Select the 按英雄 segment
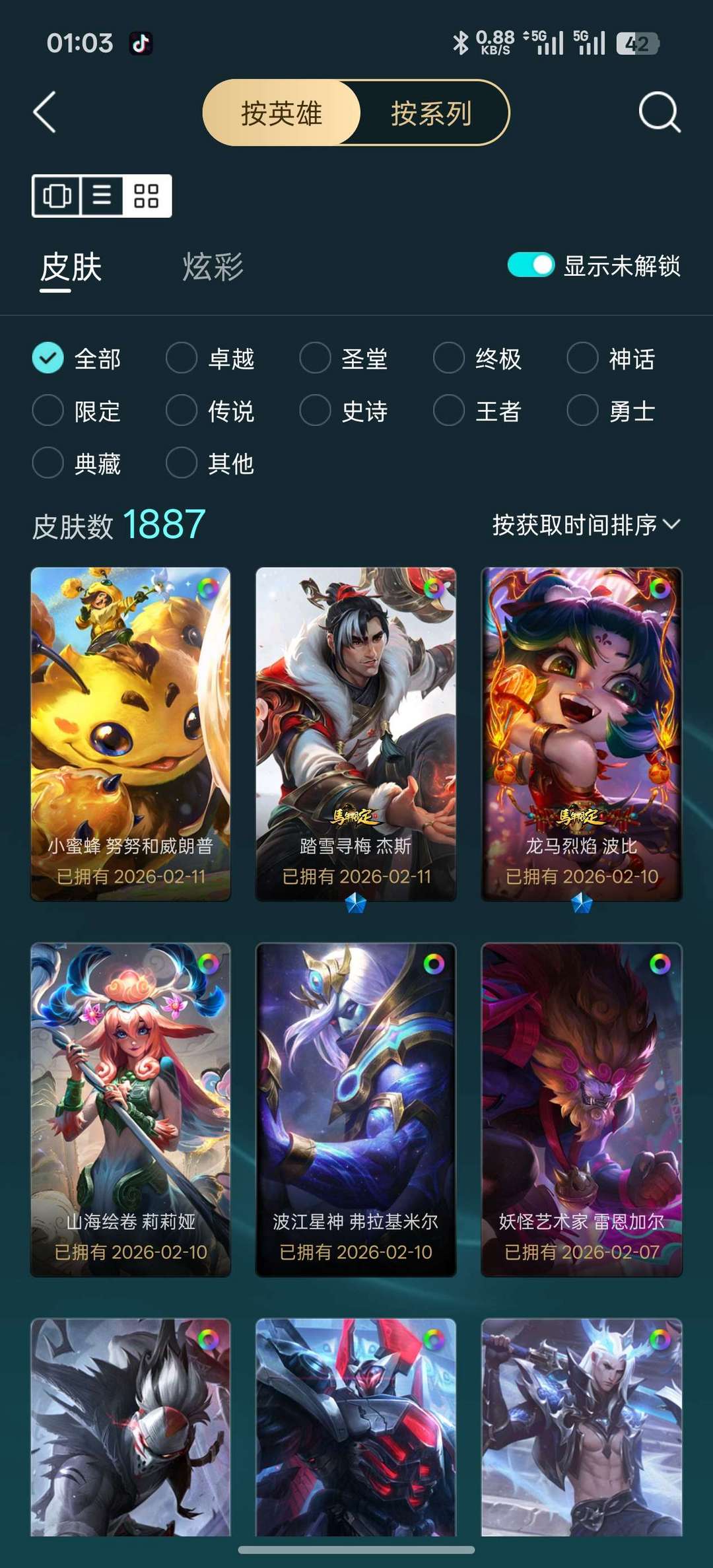 click(282, 113)
